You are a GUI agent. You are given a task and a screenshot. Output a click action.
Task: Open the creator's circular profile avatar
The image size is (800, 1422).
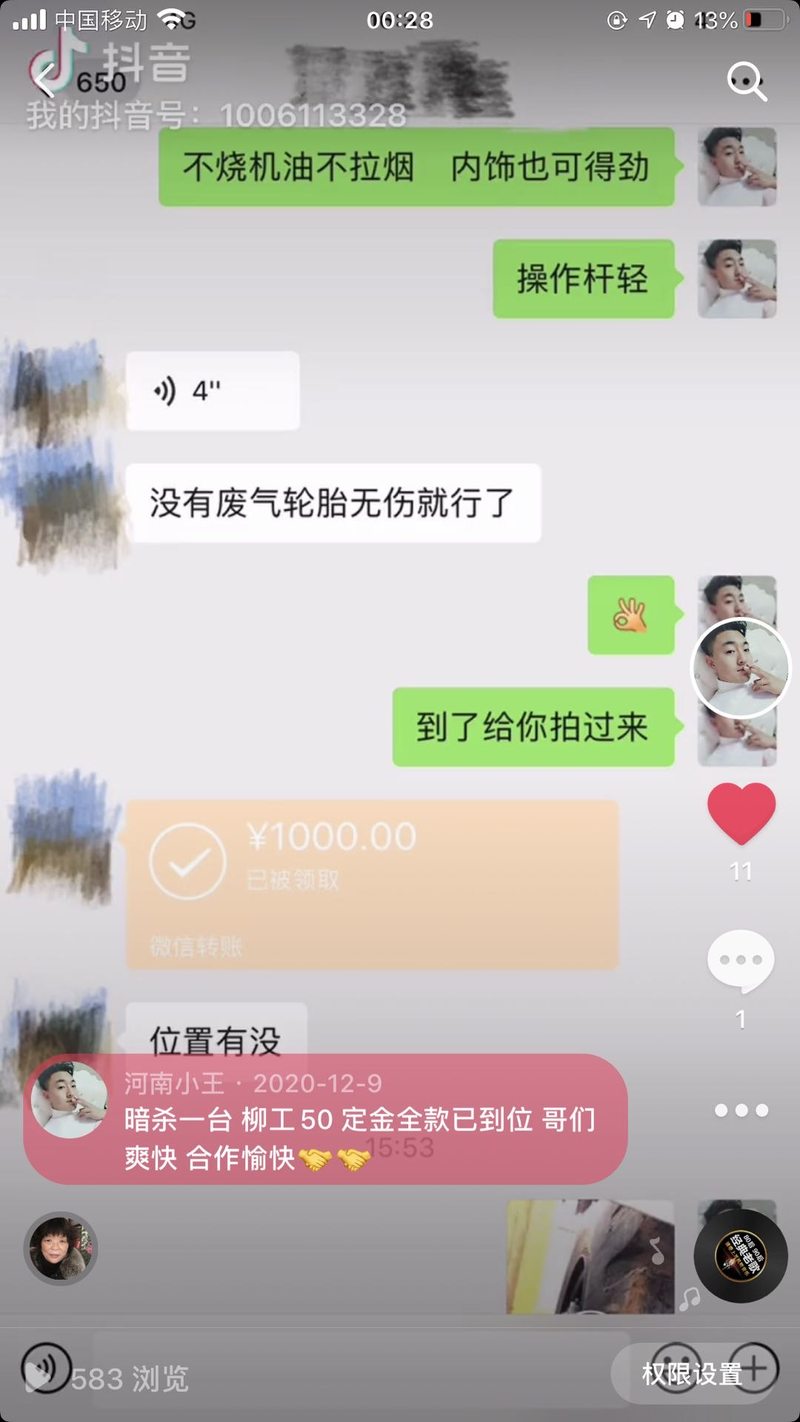tap(741, 668)
